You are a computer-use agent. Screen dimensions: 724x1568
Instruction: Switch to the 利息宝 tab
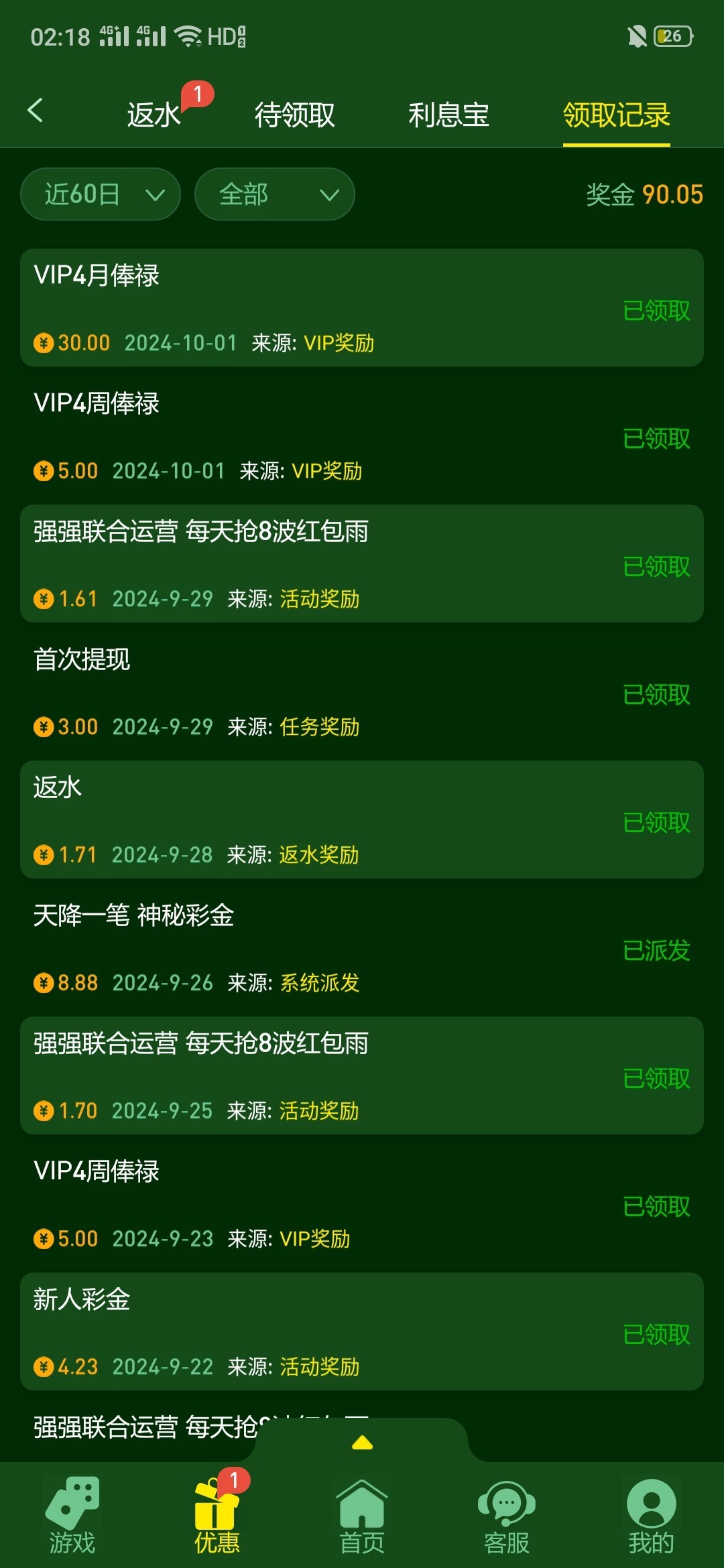[x=448, y=115]
